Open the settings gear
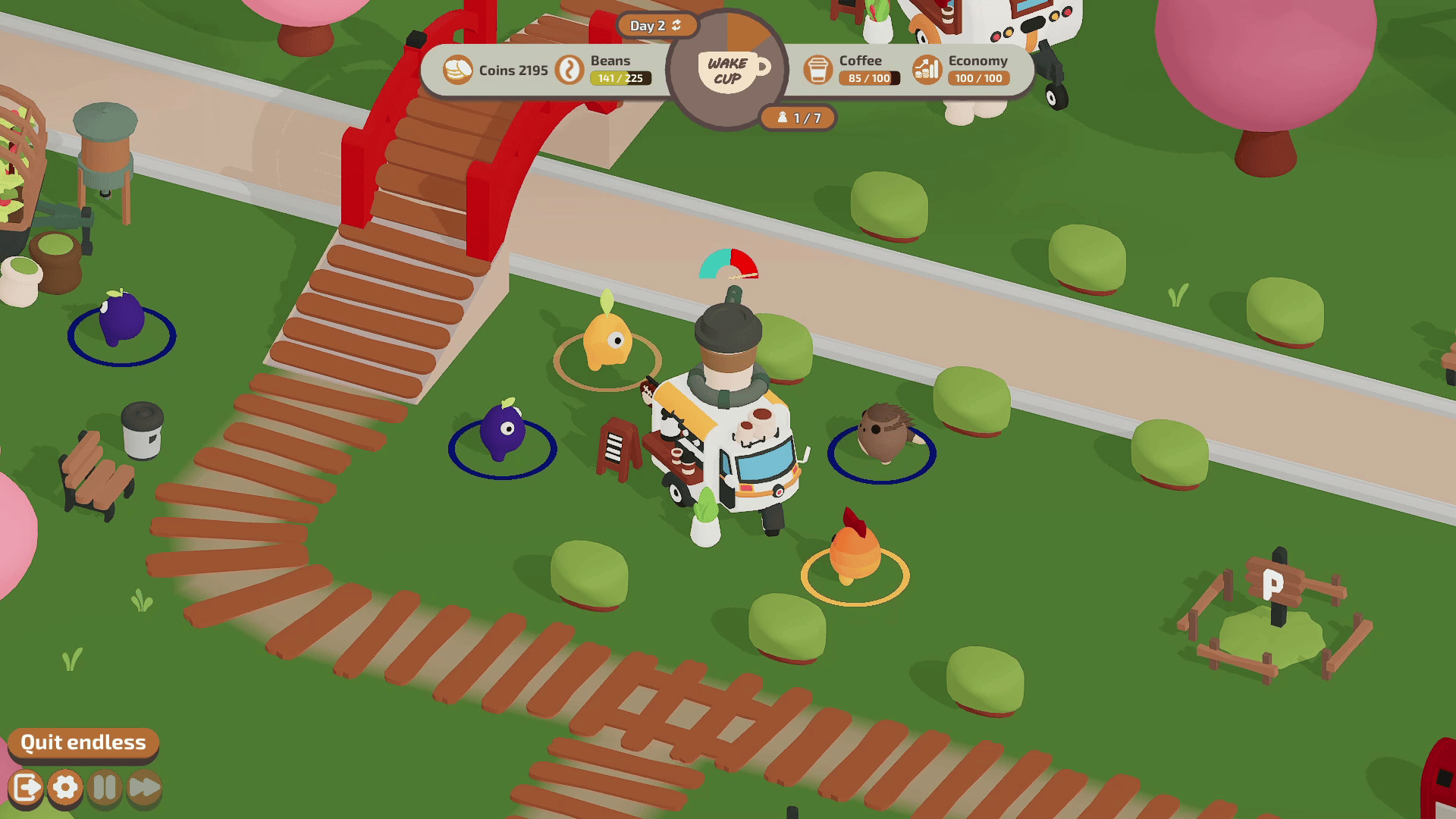This screenshot has height=819, width=1456. tap(65, 787)
